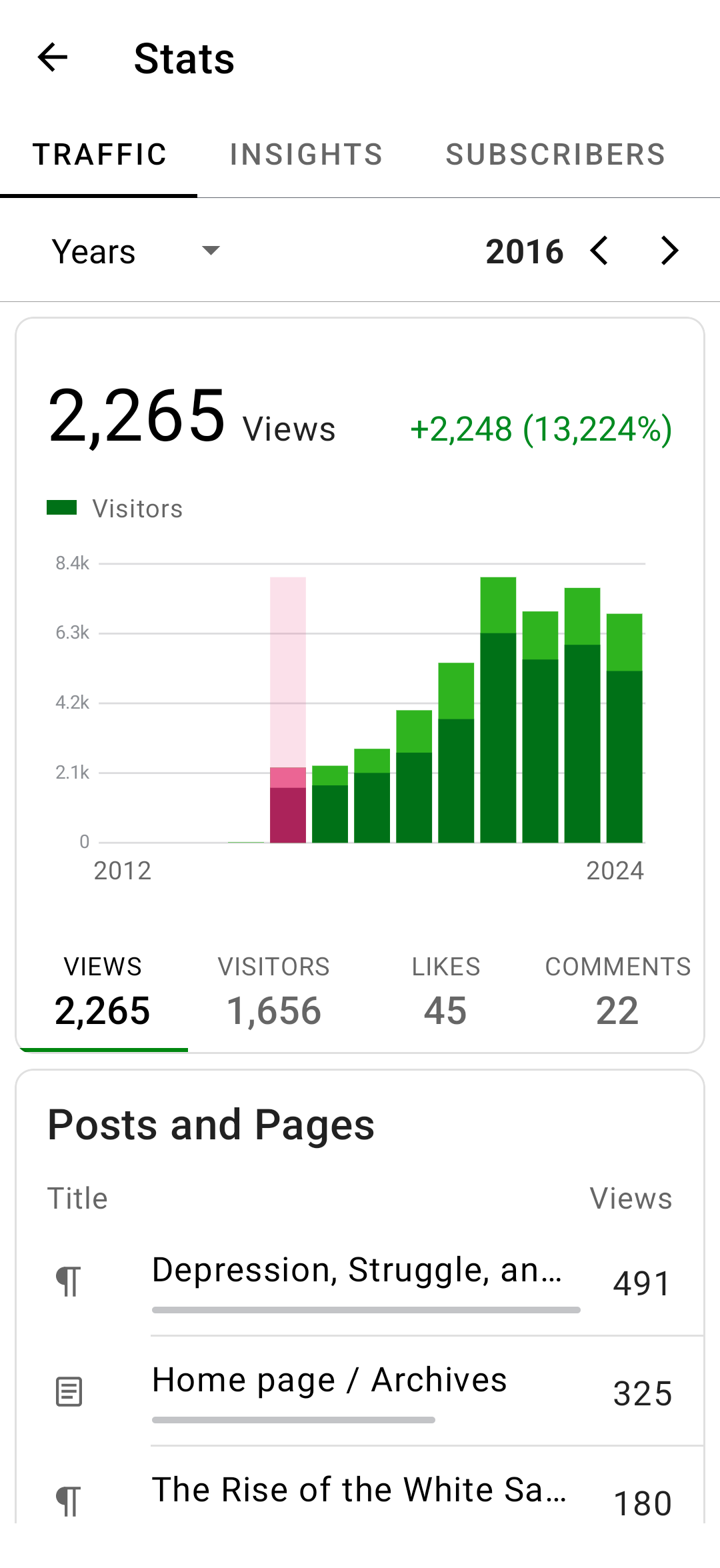720x1568 pixels.
Task: Go to the previous year before 2016
Action: [599, 251]
